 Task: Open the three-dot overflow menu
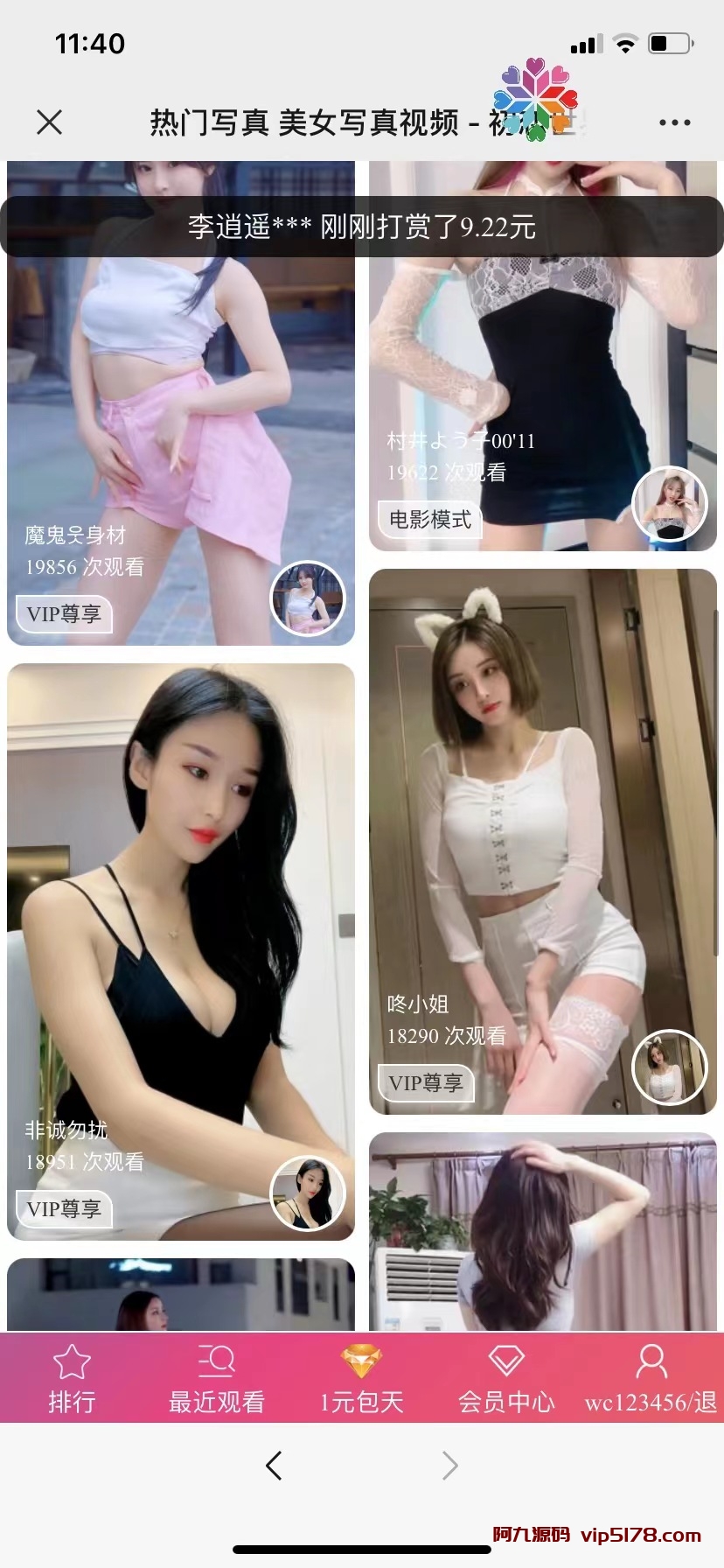point(675,122)
